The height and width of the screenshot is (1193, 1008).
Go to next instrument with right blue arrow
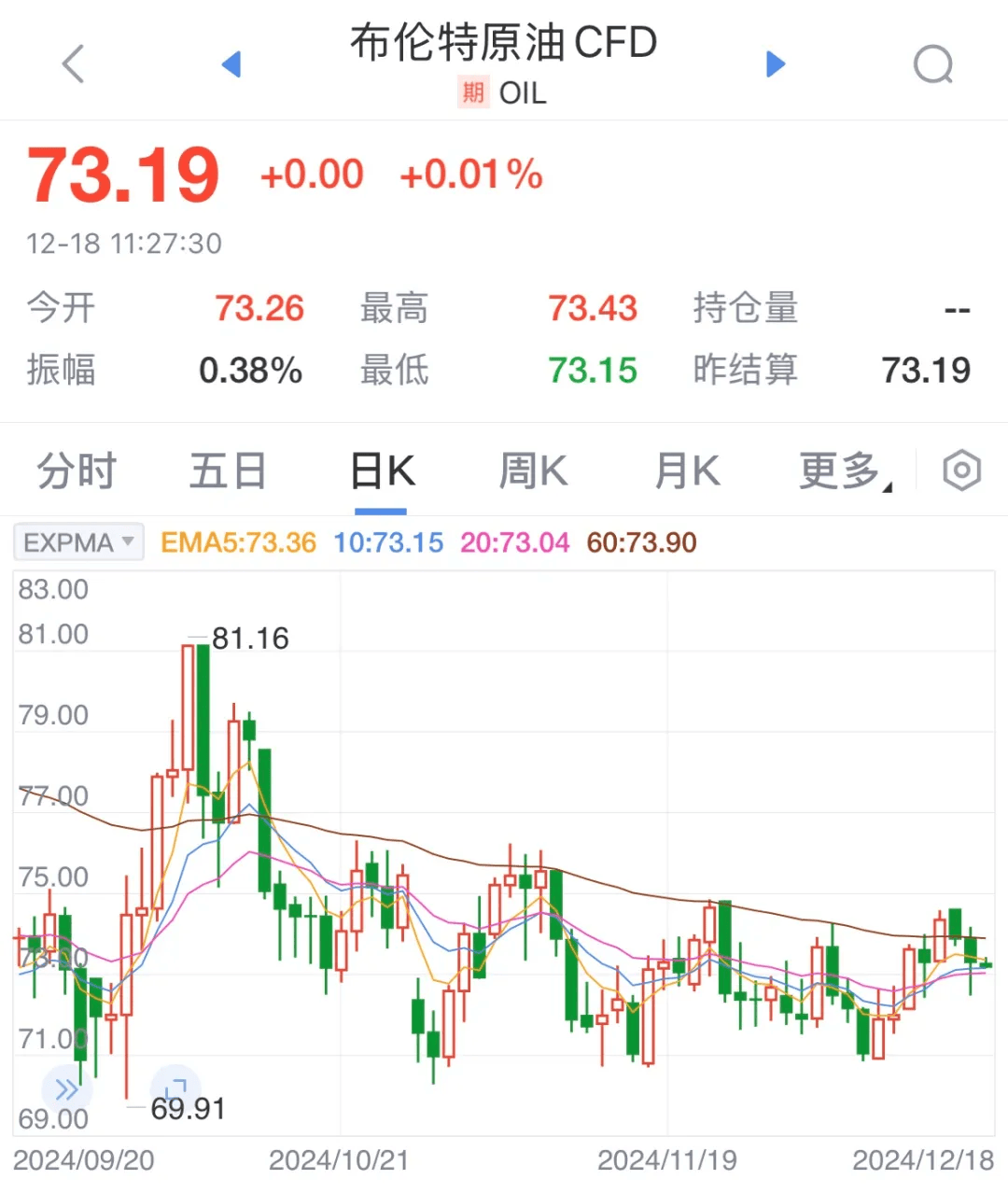click(776, 63)
